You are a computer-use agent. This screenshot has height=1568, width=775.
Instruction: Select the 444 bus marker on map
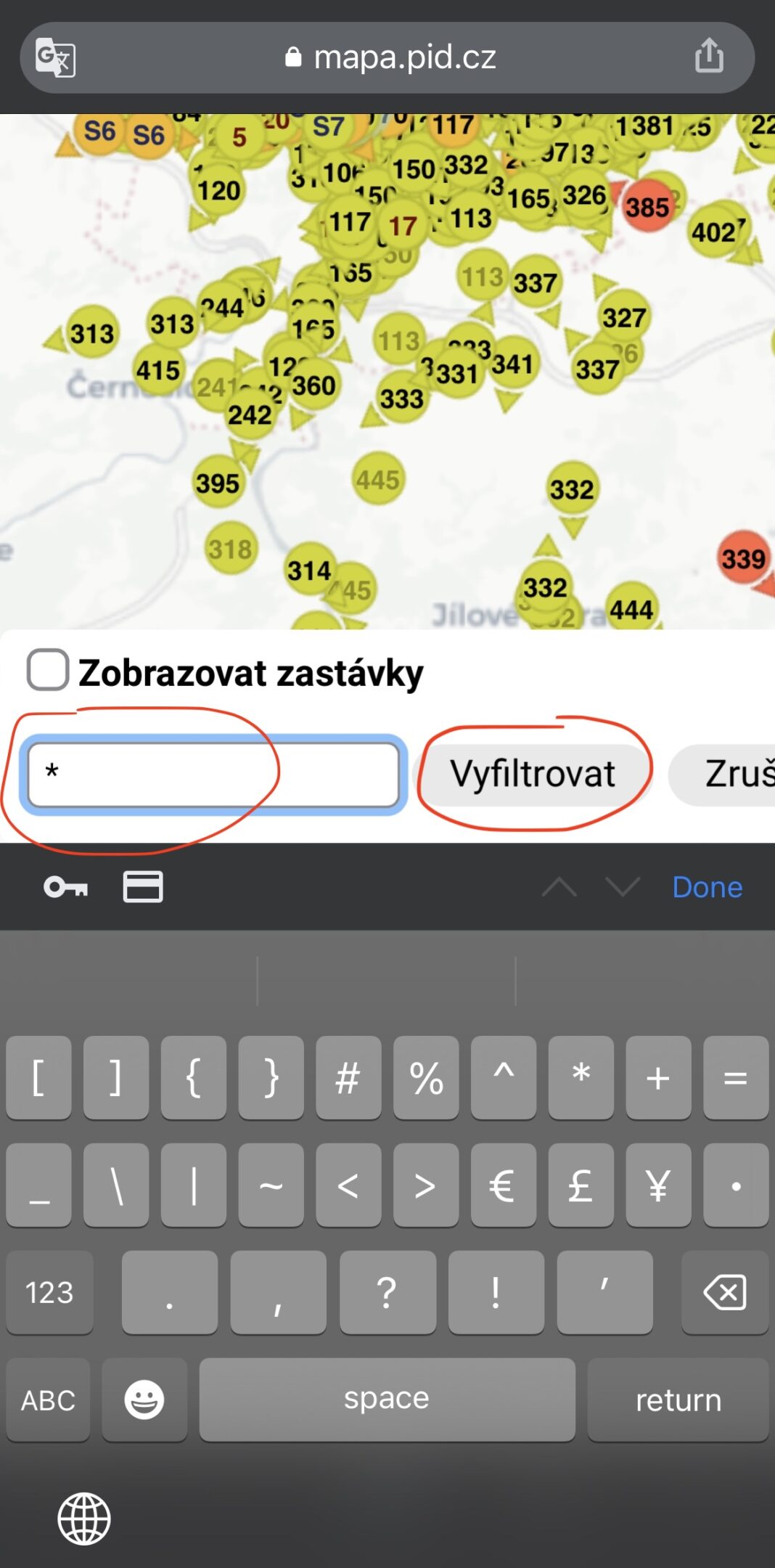(x=631, y=608)
